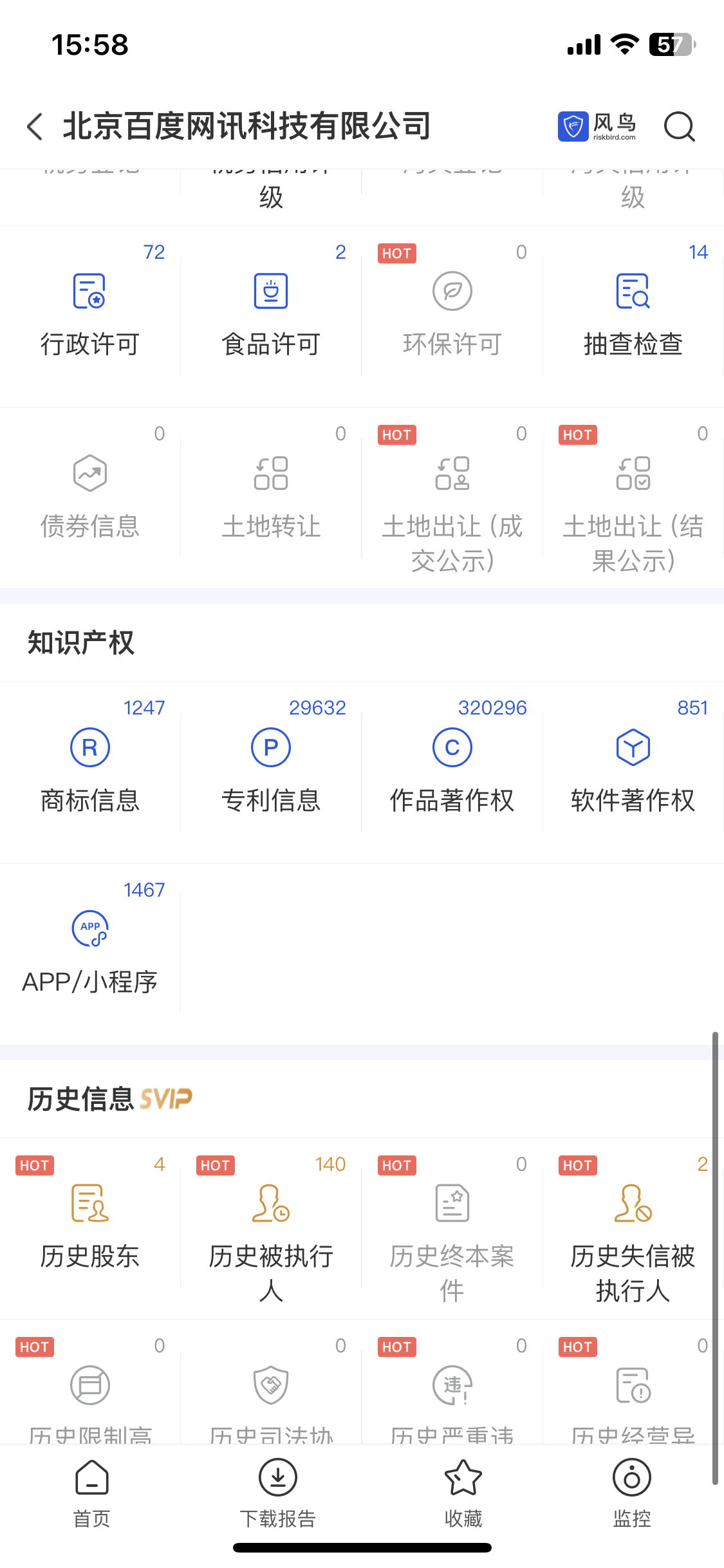724x1568 pixels.
Task: Open the APP/小程序 item
Action: tap(90, 940)
